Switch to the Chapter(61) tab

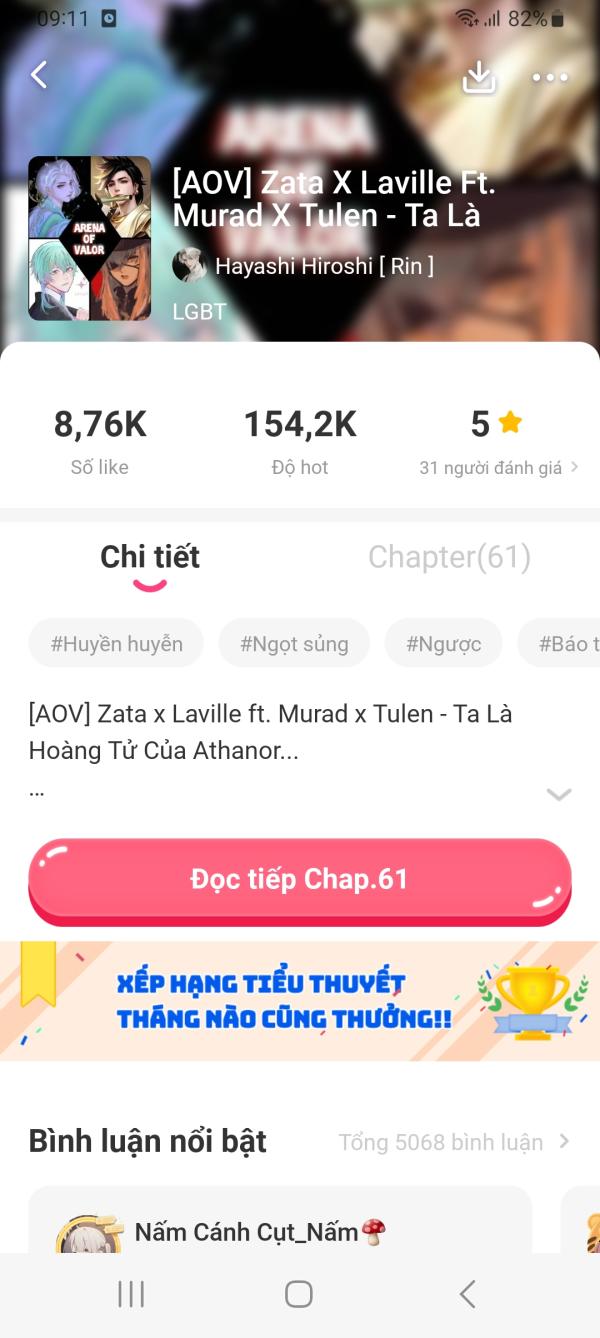point(449,557)
